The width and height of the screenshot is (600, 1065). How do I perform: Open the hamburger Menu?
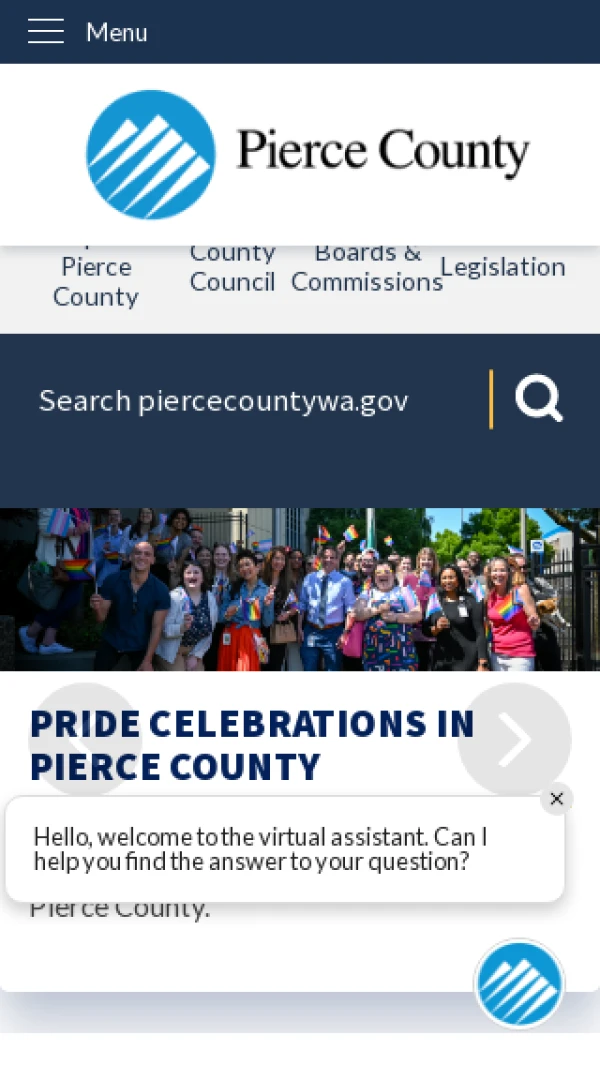pyautogui.click(x=87, y=32)
